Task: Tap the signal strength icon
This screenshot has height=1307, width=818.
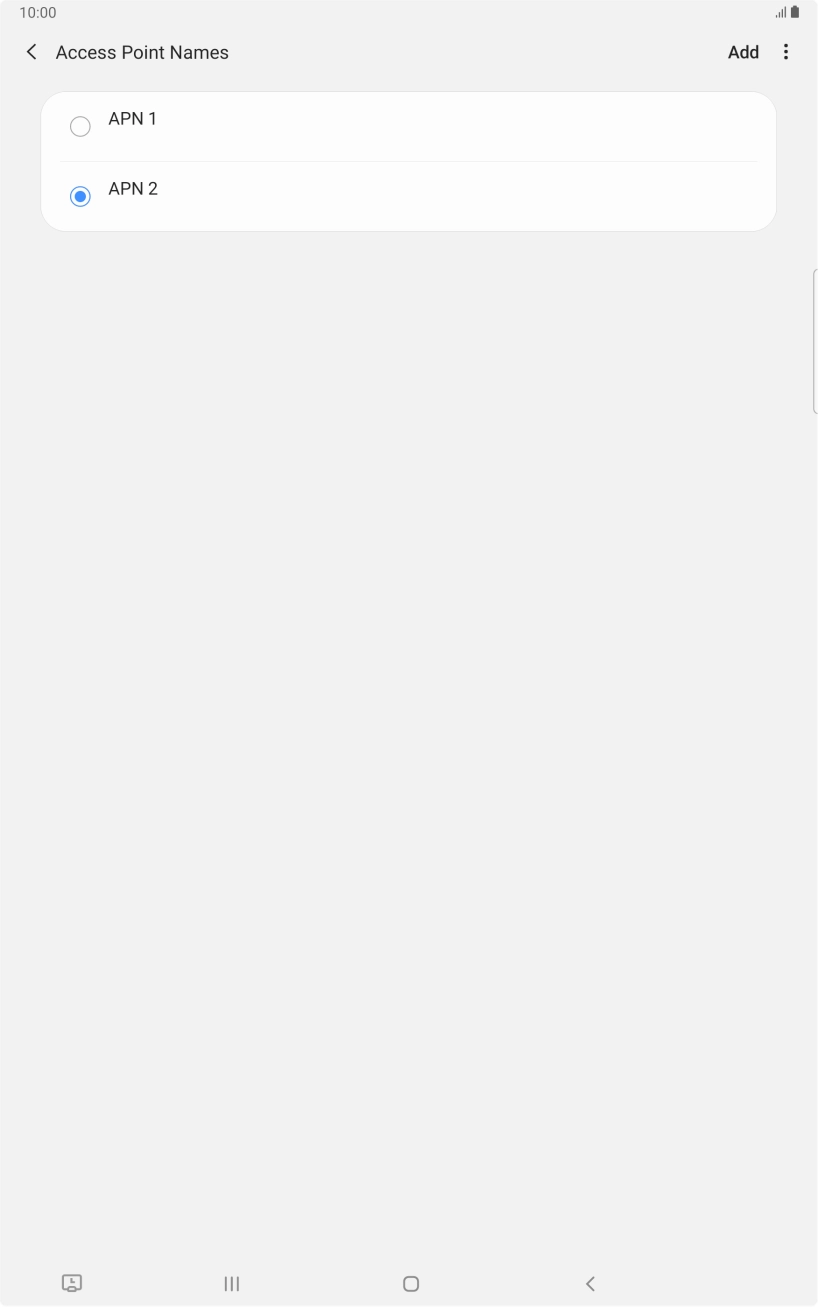Action: click(781, 12)
